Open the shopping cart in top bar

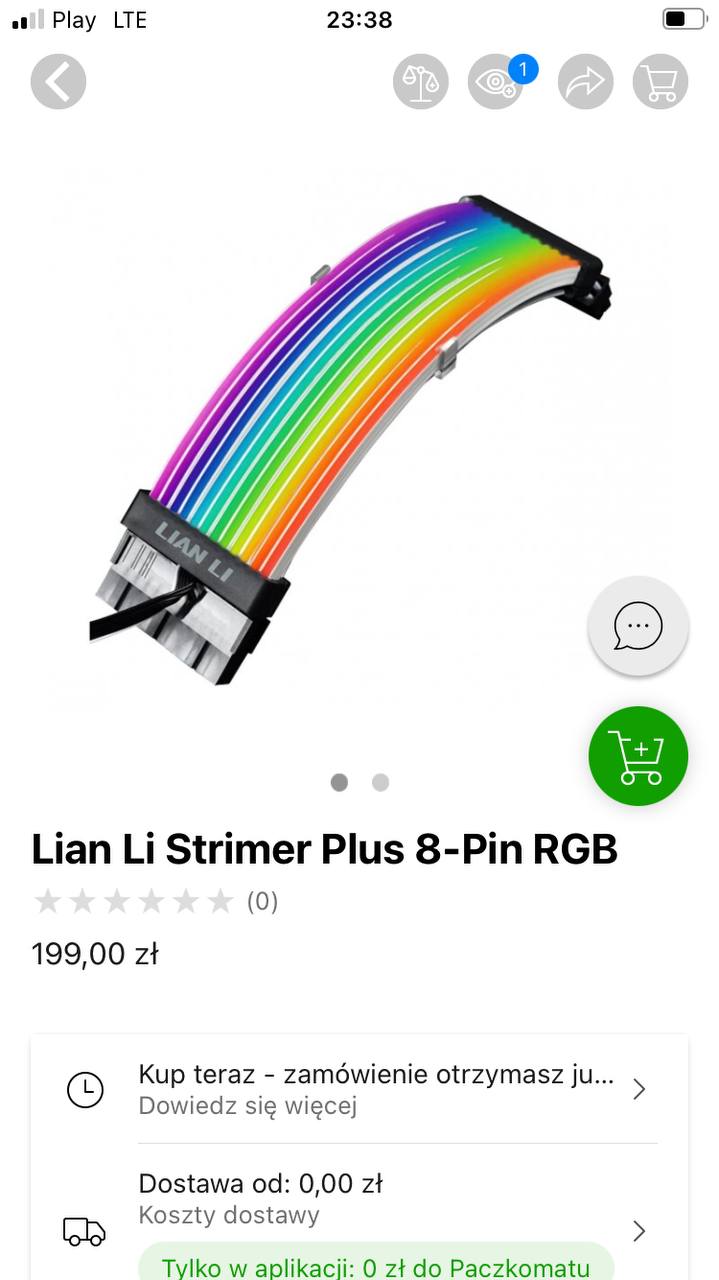pyautogui.click(x=660, y=81)
